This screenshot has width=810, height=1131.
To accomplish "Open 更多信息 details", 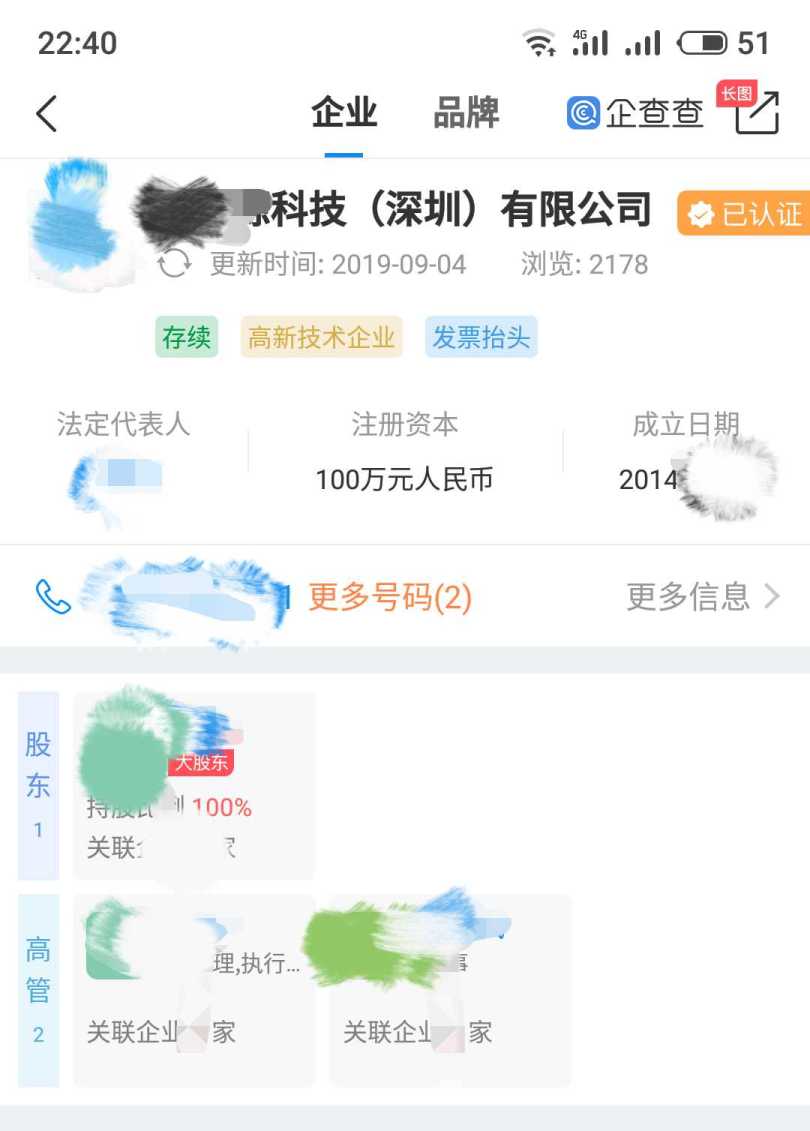I will (702, 597).
